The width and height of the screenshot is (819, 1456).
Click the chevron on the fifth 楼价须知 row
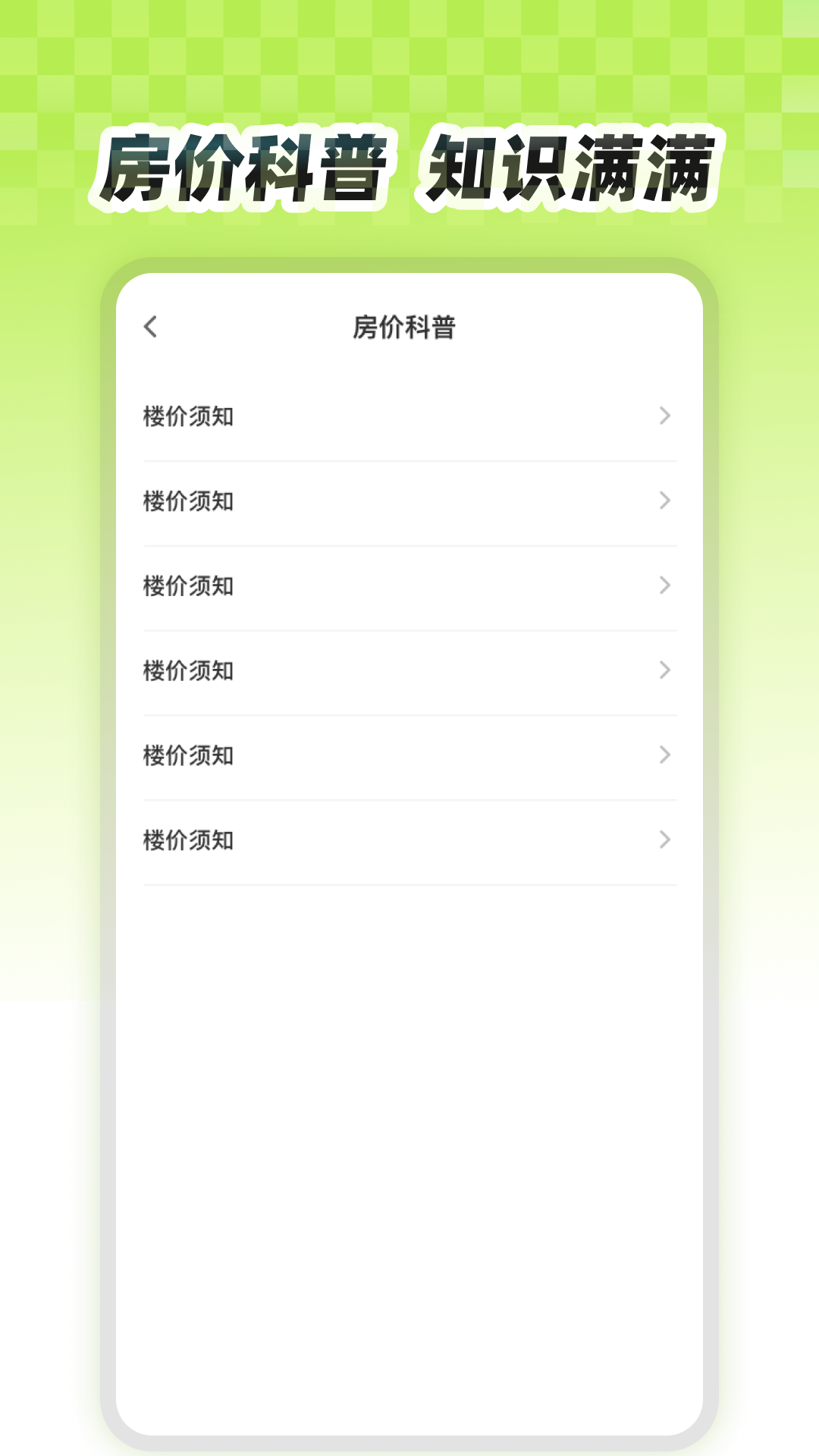666,755
